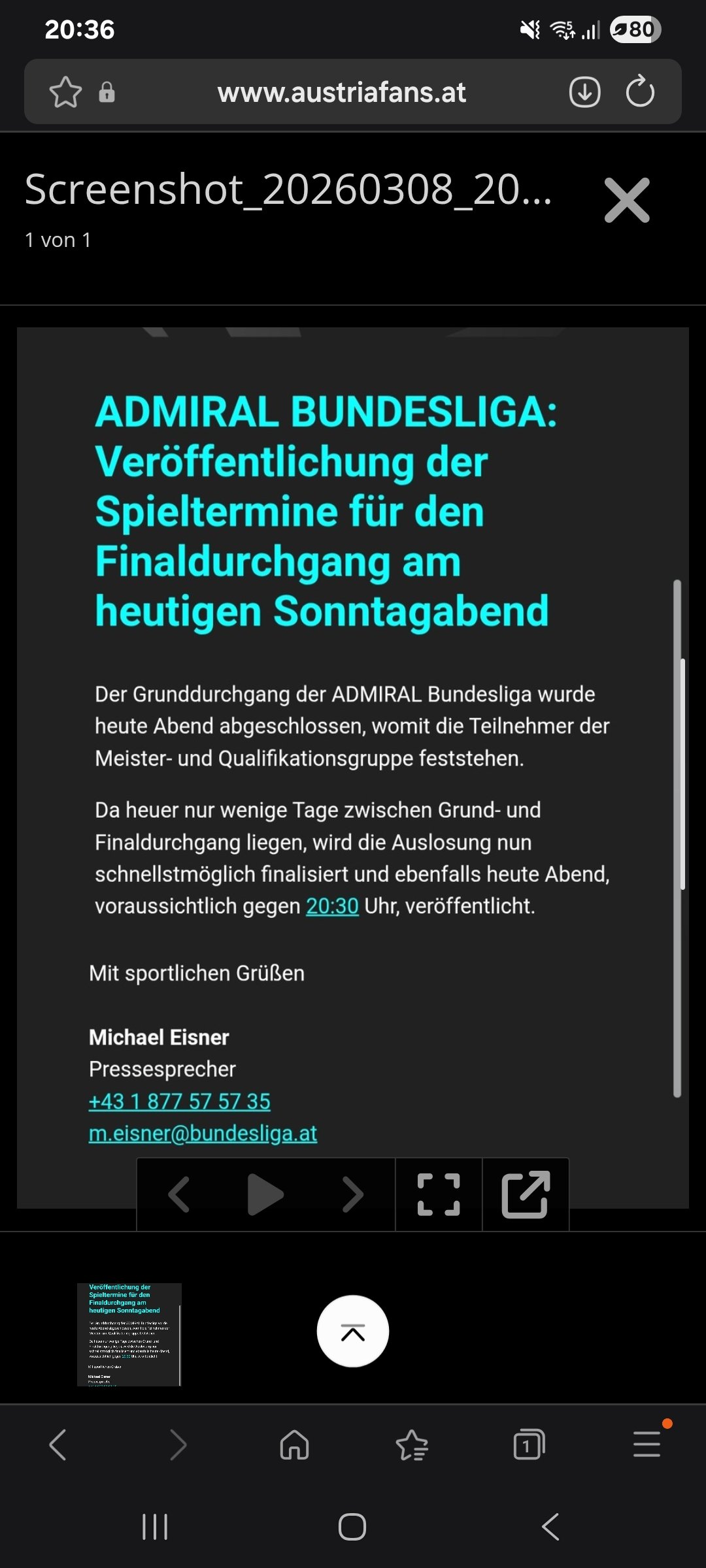706x1568 pixels.
Task: Open the browser hamburger menu
Action: point(647,1445)
